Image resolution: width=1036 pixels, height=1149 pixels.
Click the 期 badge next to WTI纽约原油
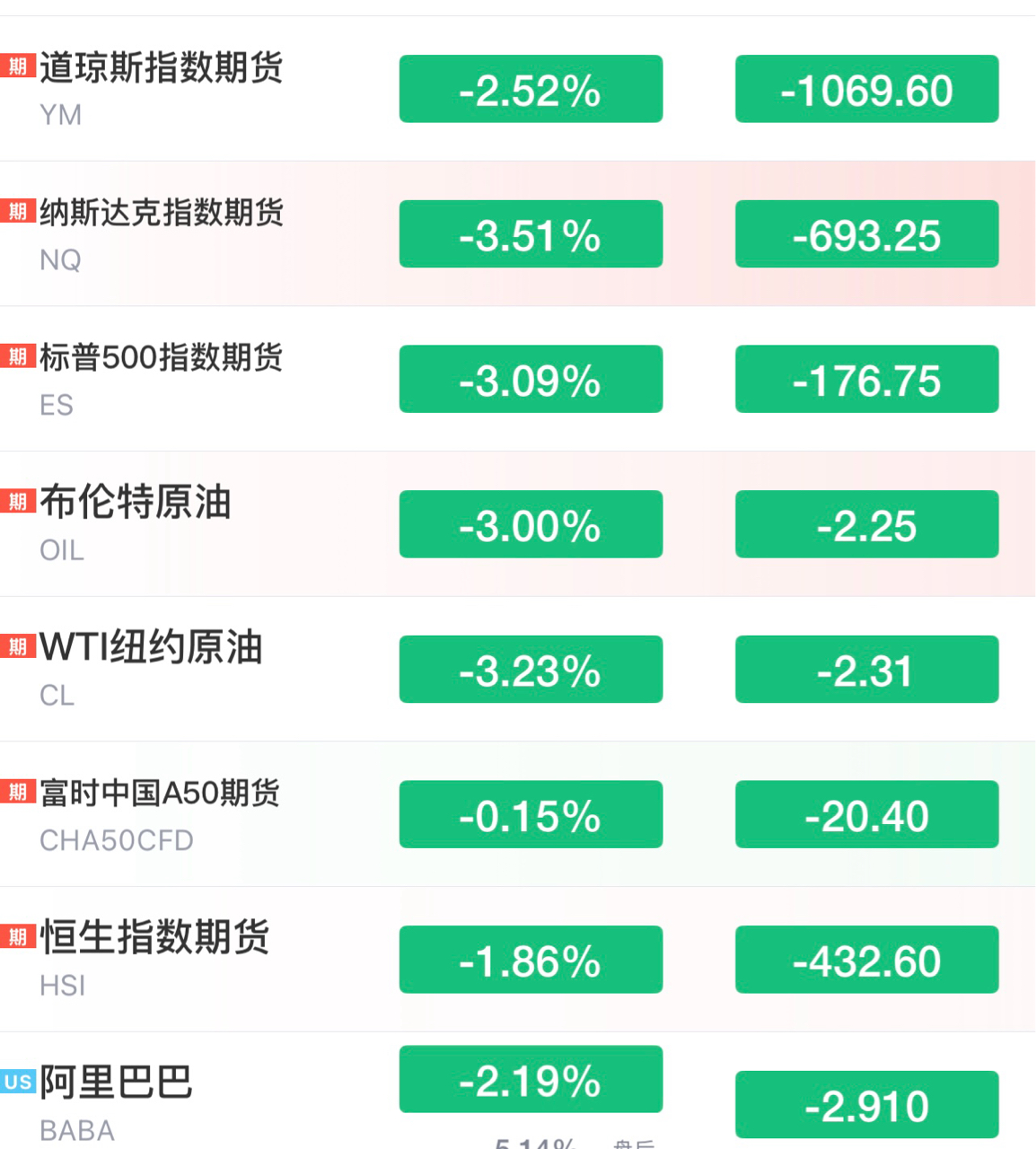[16, 647]
